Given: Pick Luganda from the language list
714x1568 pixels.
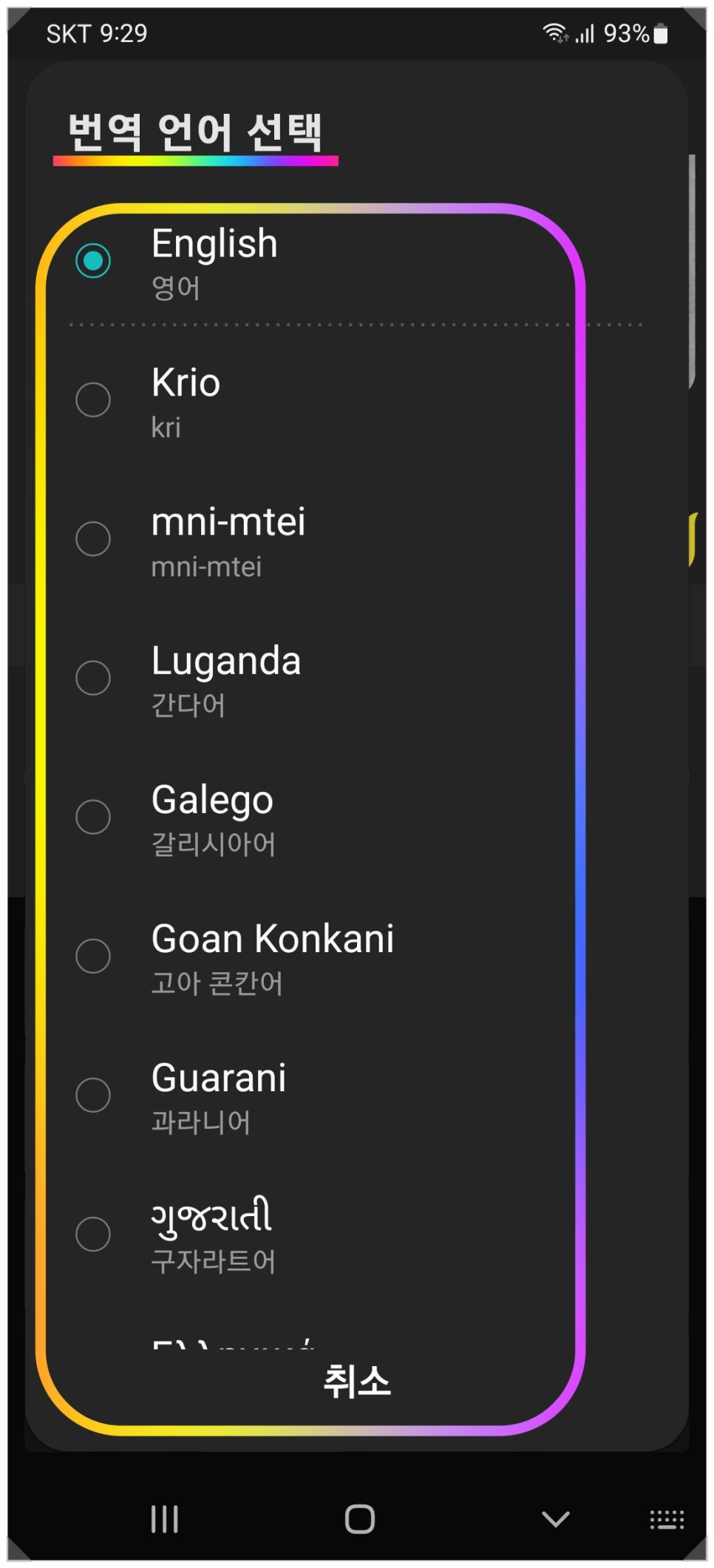Looking at the screenshot, I should coord(356,678).
